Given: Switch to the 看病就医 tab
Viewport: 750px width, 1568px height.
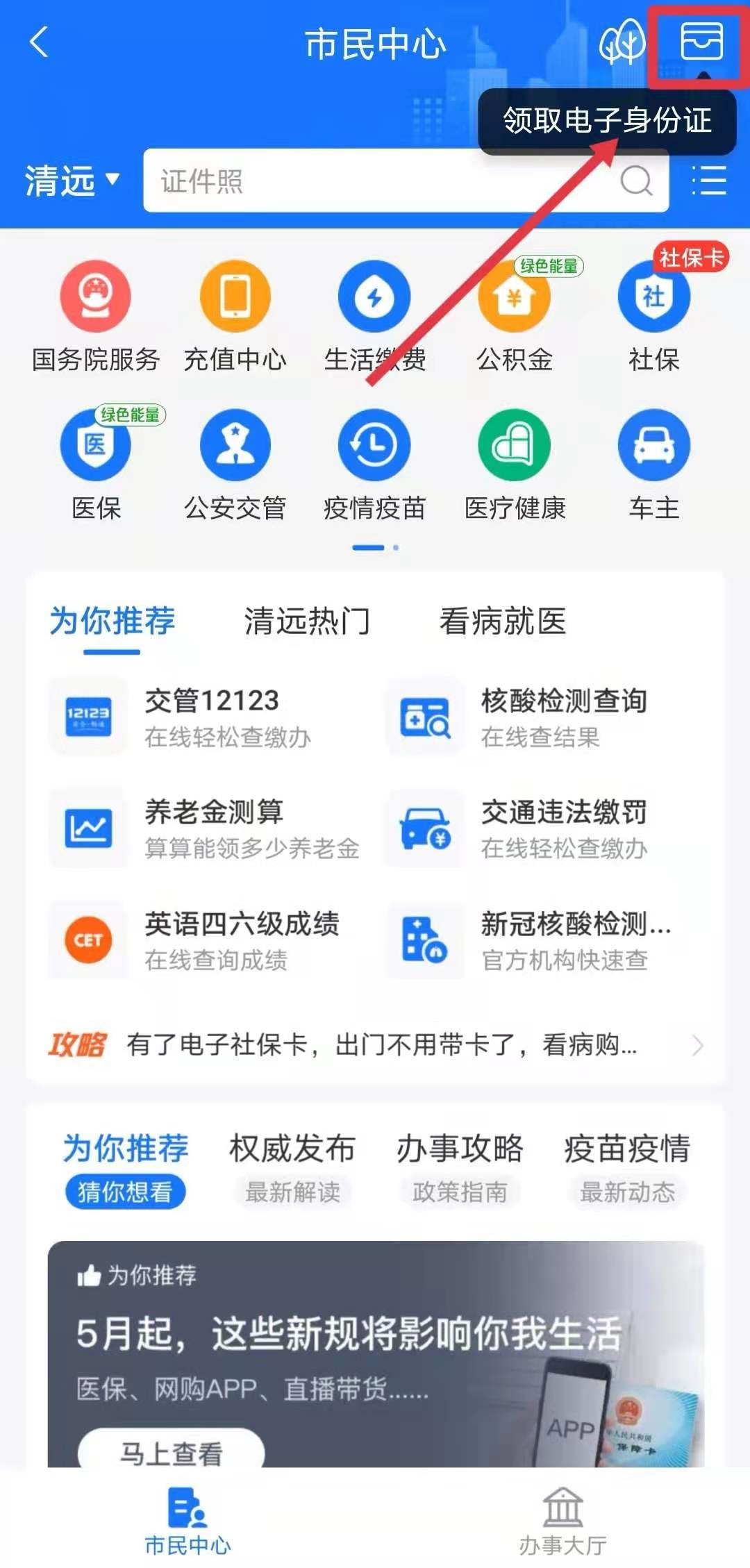Looking at the screenshot, I should pos(503,621).
